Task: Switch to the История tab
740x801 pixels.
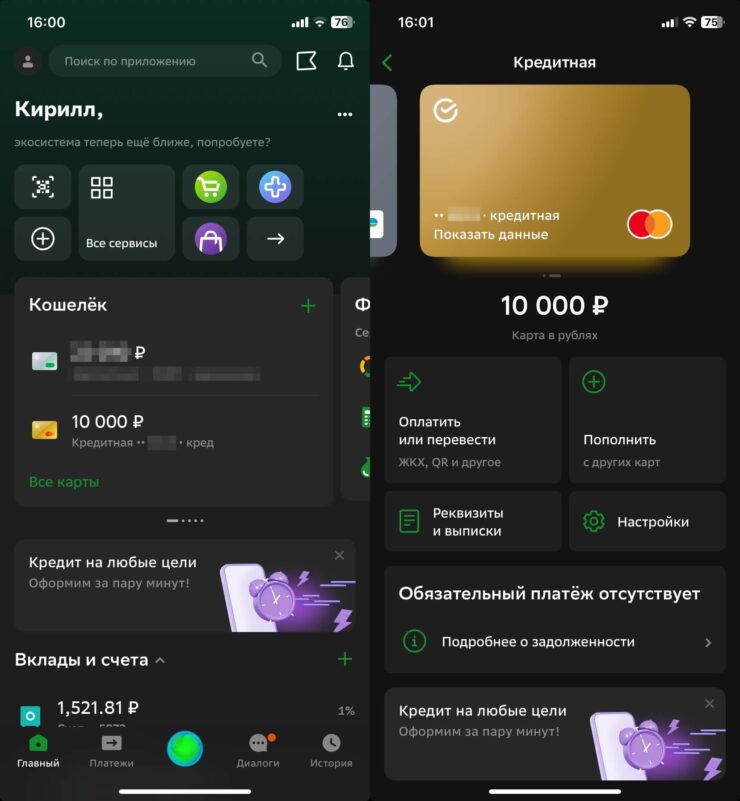Action: pos(331,751)
